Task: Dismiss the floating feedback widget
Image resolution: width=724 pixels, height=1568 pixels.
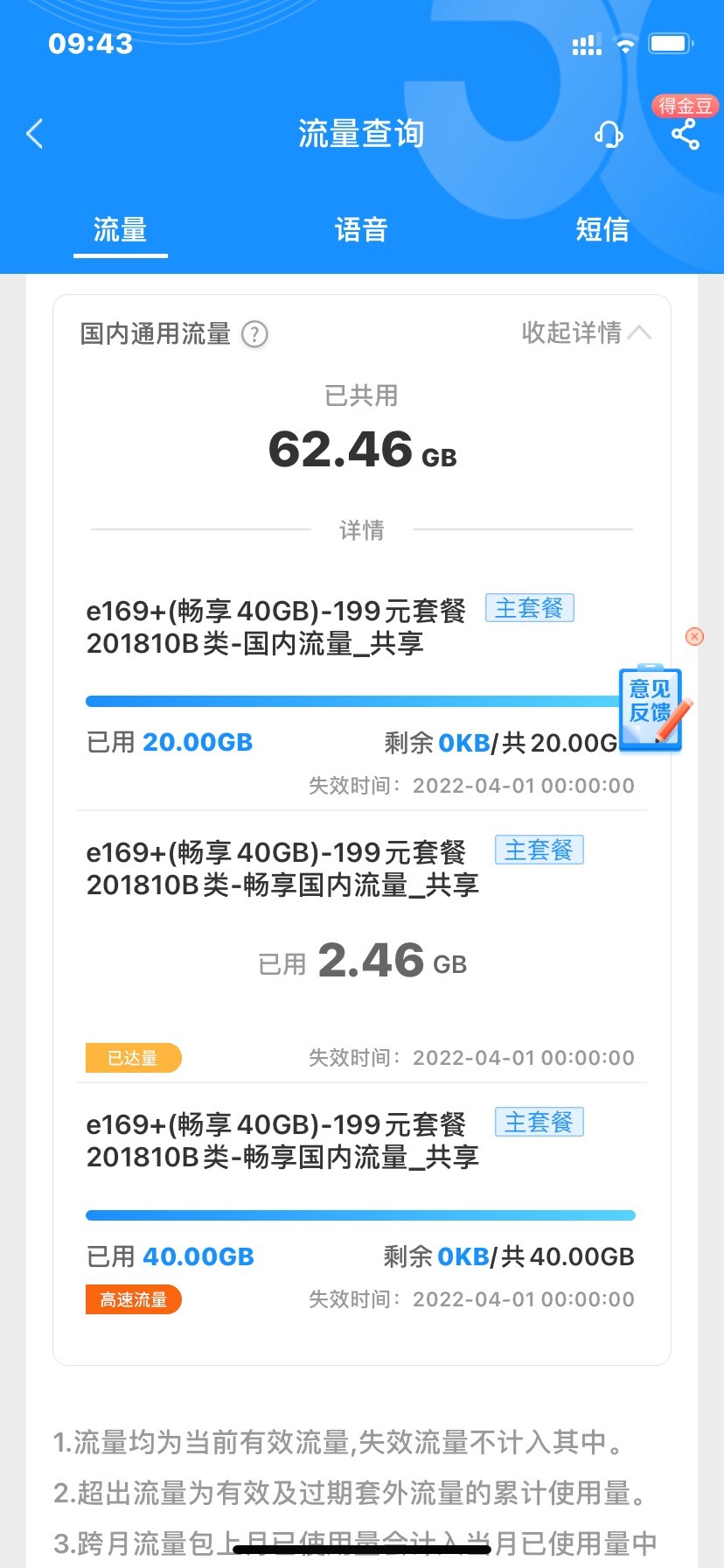Action: click(694, 636)
